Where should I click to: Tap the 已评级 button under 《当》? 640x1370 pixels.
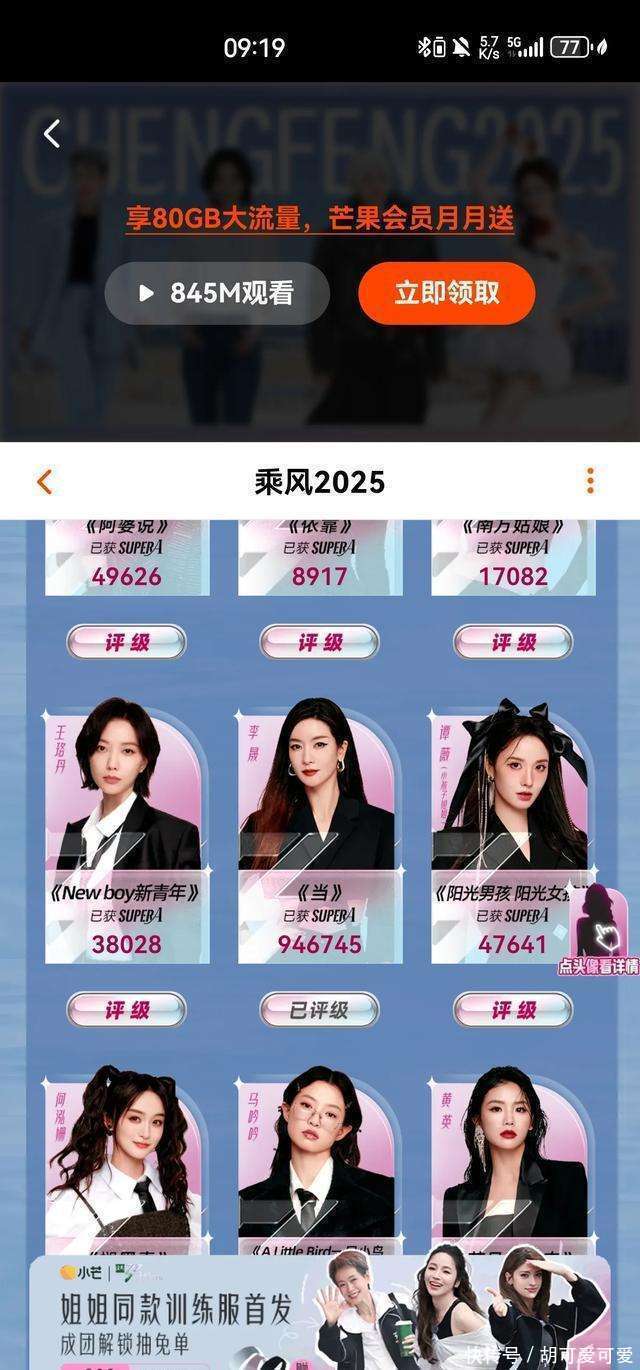click(319, 1010)
